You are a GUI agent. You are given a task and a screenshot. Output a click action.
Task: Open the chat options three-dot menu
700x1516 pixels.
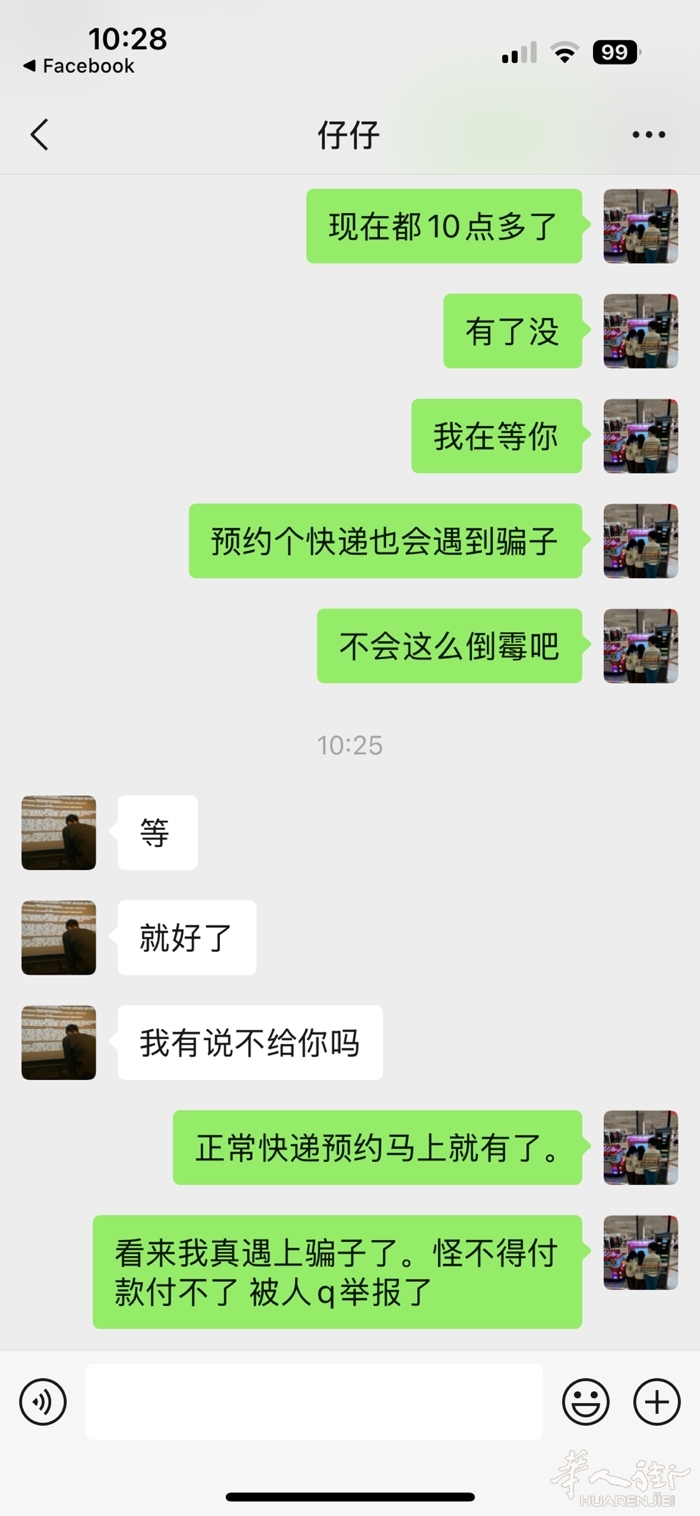[x=648, y=135]
